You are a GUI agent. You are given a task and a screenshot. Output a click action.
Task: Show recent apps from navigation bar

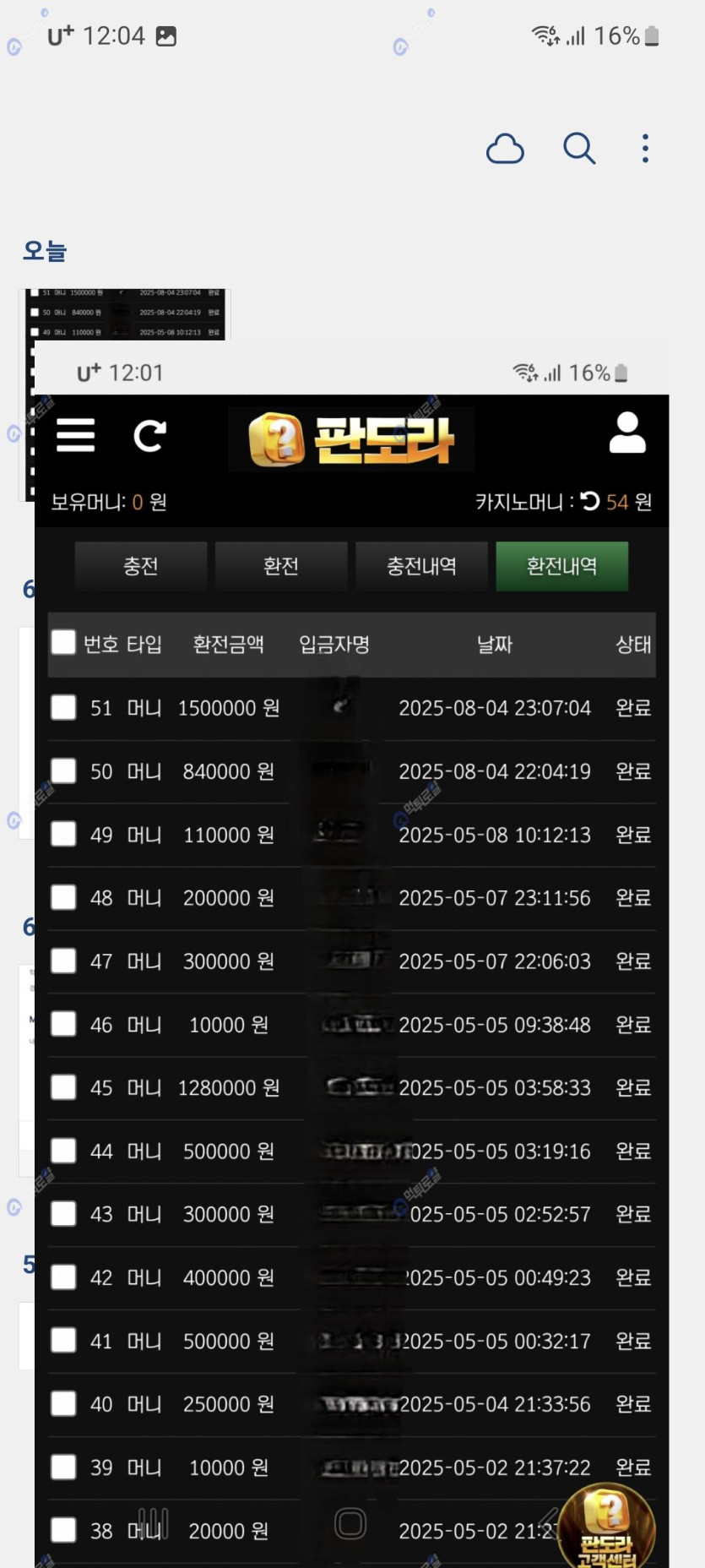click(153, 1523)
